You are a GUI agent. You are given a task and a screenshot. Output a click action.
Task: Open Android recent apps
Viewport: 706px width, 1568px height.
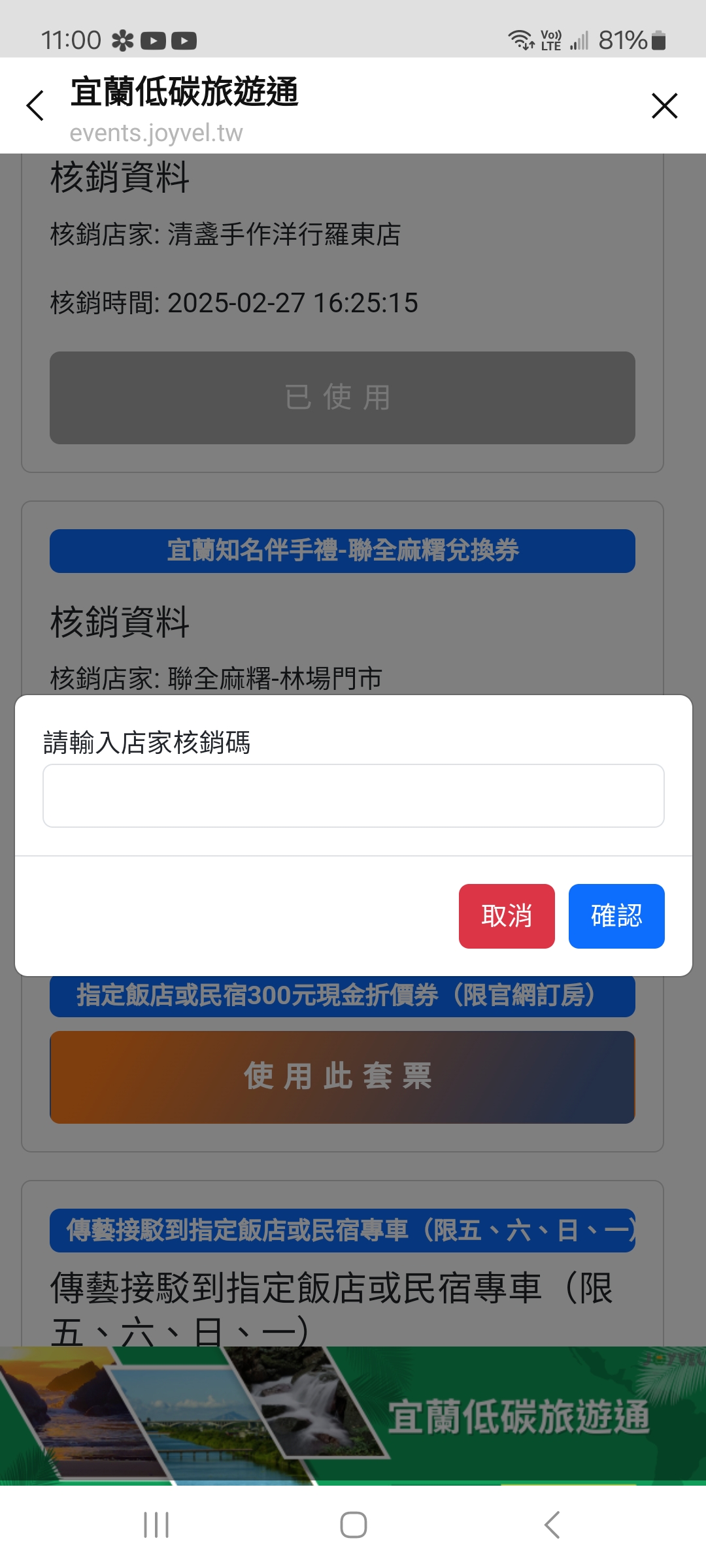[156, 1525]
